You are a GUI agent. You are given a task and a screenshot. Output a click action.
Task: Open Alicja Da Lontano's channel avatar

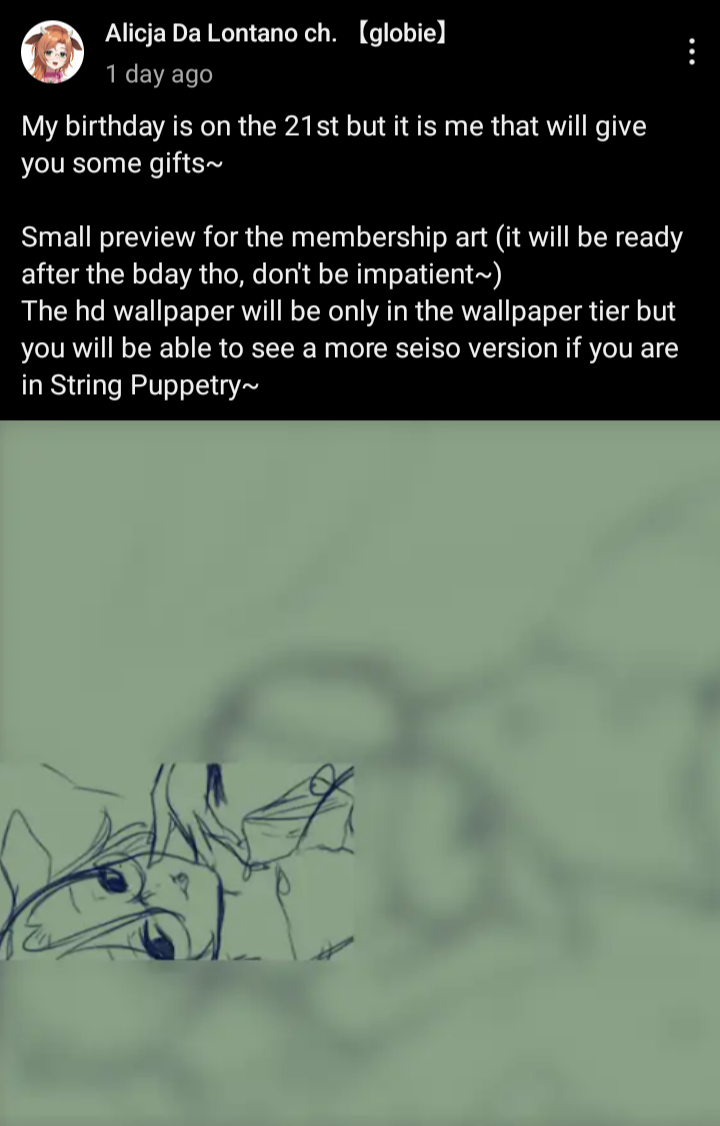(x=52, y=52)
